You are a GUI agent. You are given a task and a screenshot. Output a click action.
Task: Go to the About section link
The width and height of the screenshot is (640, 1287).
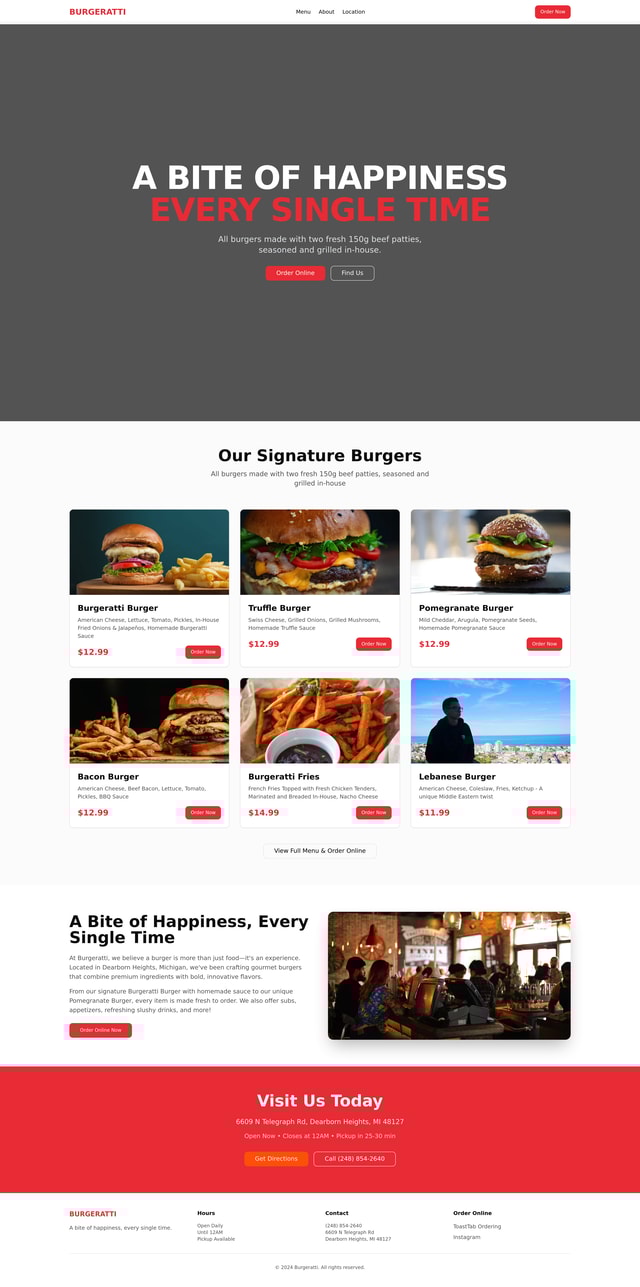coord(327,12)
